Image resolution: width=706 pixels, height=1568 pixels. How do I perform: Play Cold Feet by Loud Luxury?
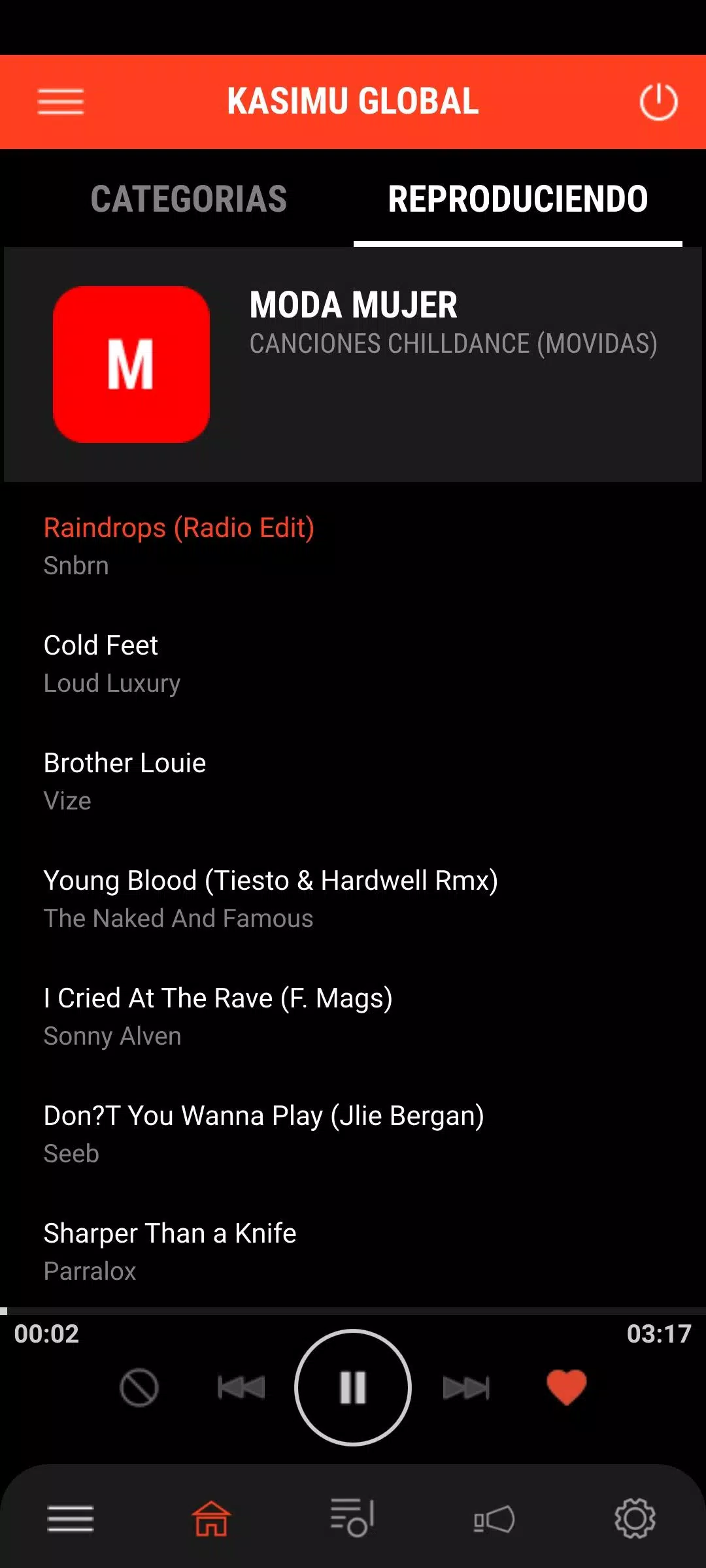tap(112, 662)
